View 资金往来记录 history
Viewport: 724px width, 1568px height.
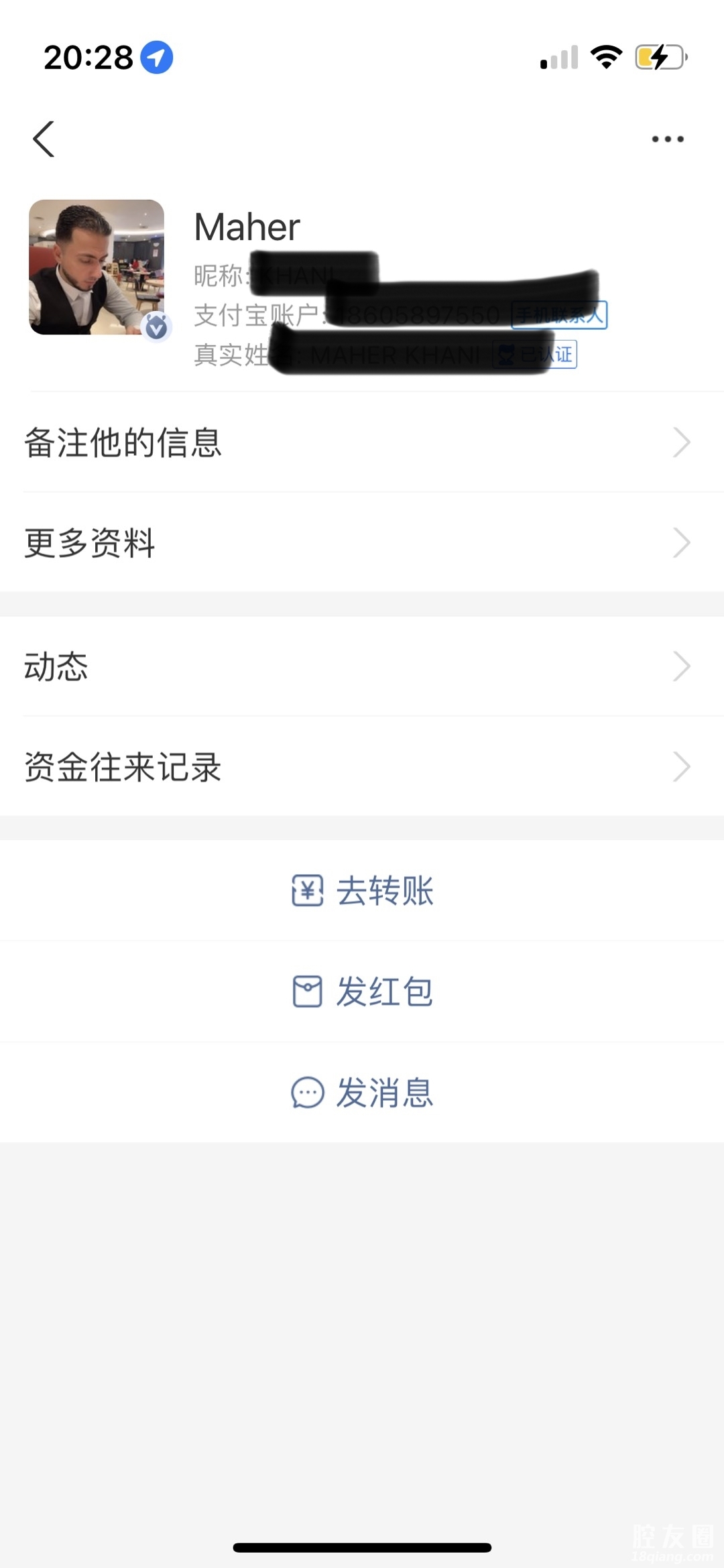point(362,766)
